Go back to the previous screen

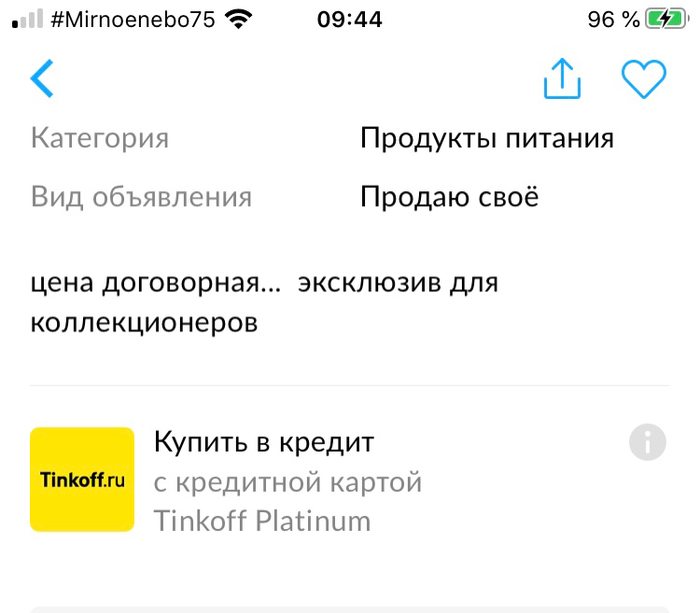tap(42, 79)
